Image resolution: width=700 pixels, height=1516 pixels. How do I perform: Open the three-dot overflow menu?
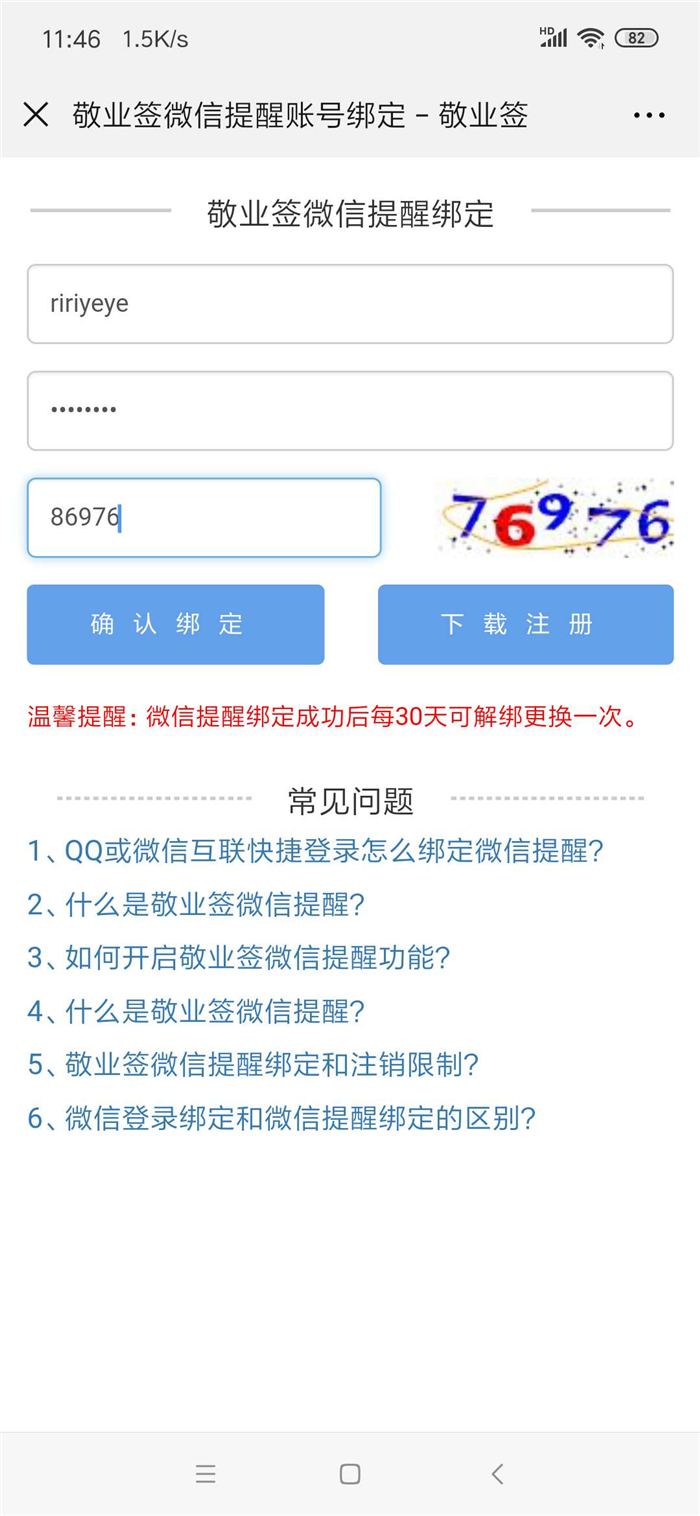649,116
